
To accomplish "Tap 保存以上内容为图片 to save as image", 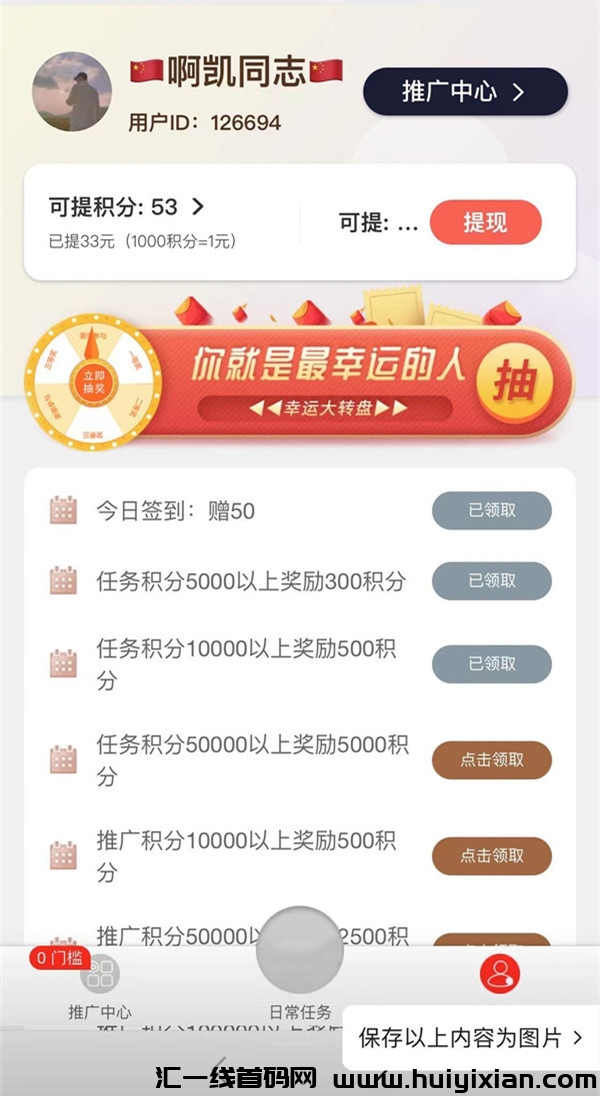I will pyautogui.click(x=470, y=1038).
